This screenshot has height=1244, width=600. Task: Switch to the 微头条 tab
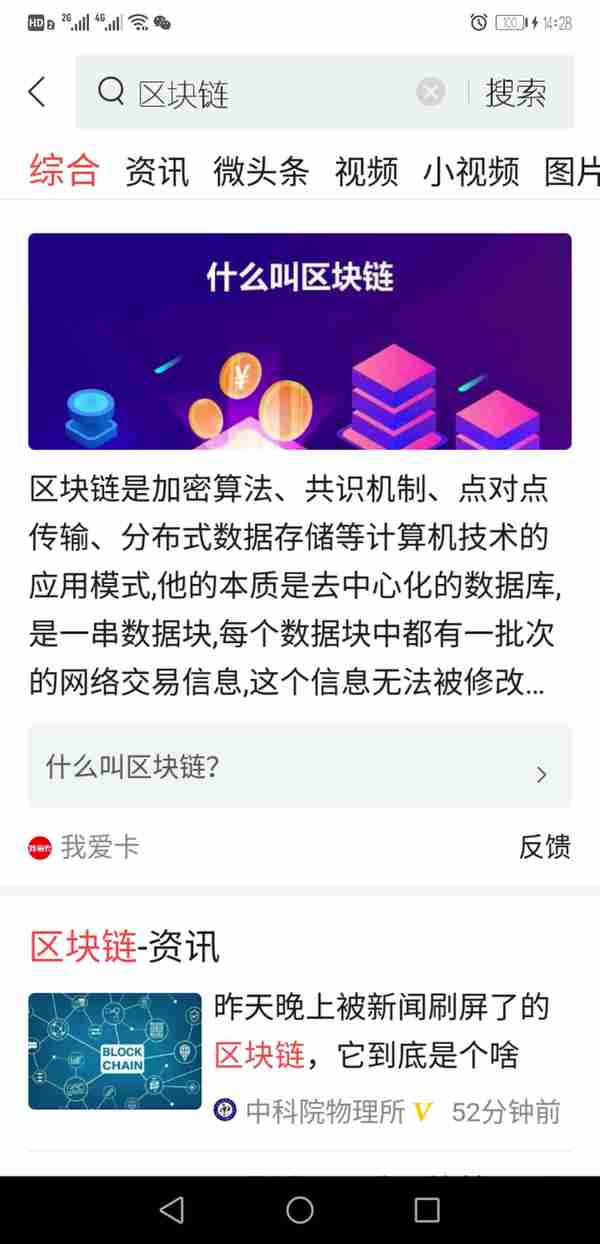[x=260, y=171]
